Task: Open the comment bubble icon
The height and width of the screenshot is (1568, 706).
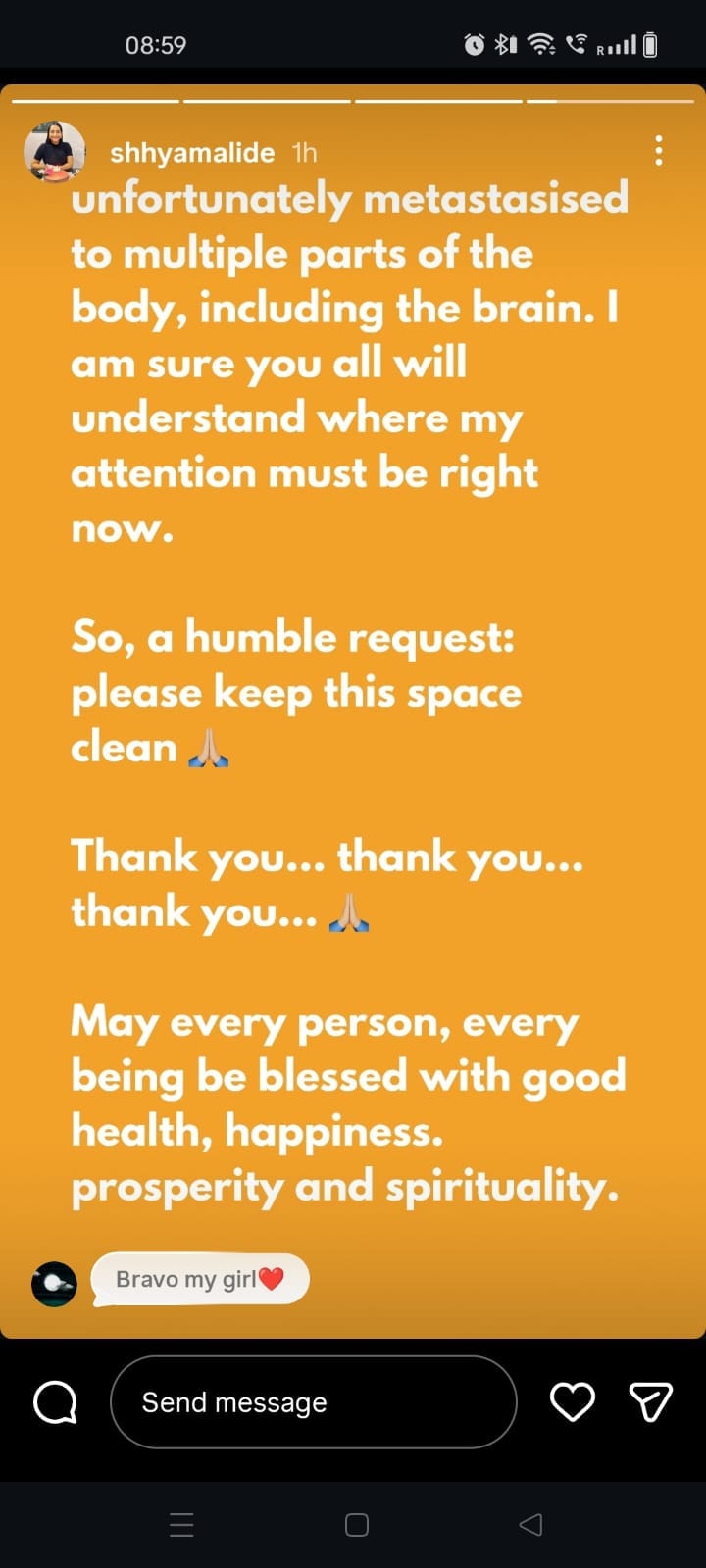Action: tap(55, 1402)
